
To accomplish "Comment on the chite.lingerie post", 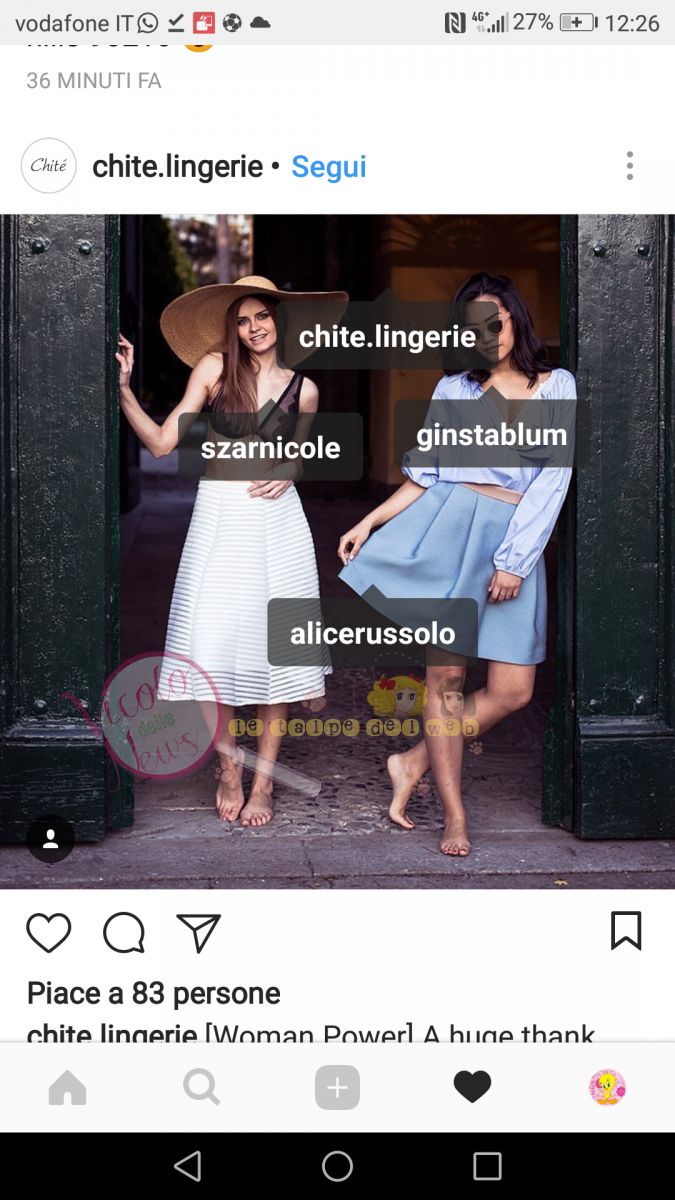I will pos(124,933).
